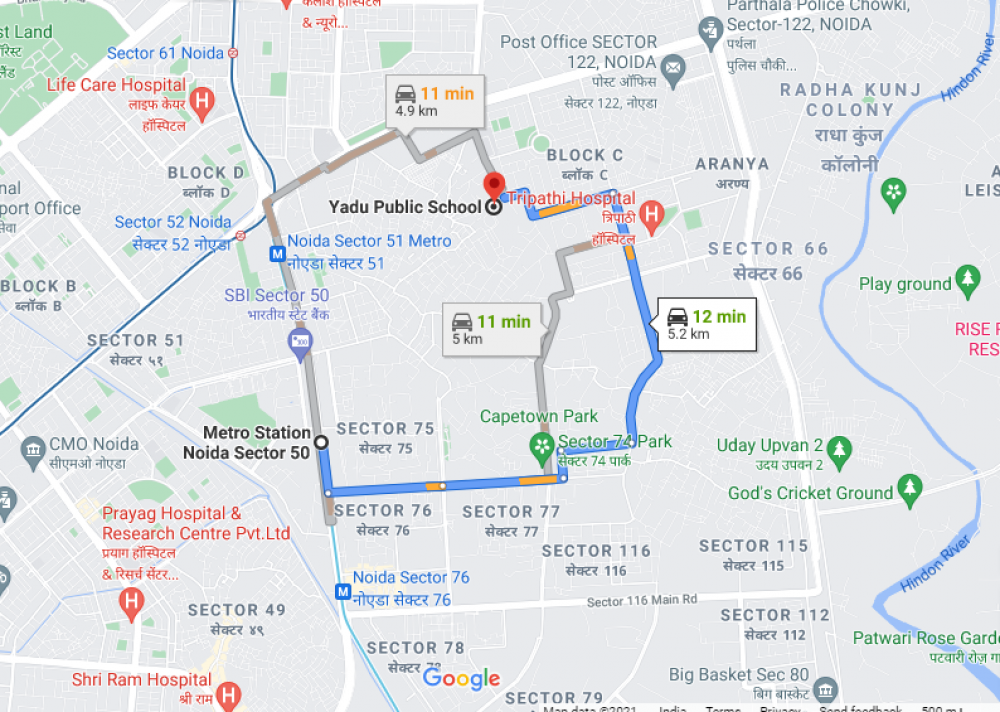Tap Noida Sector 76 metro station icon
The image size is (1000, 712).
pyautogui.click(x=341, y=592)
